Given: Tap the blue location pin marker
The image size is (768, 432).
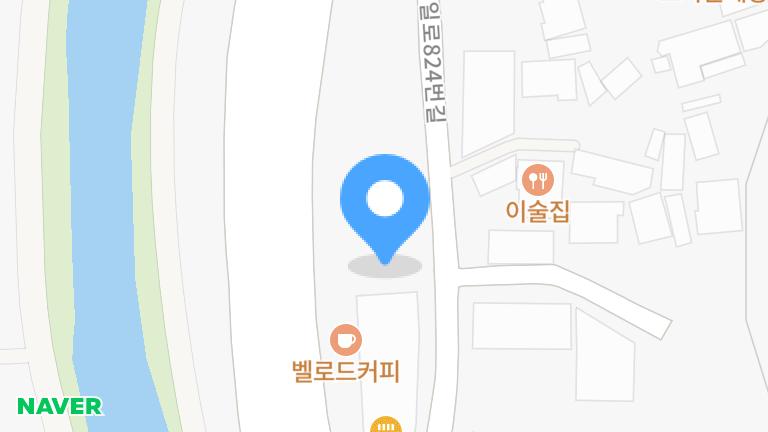Looking at the screenshot, I should tap(385, 203).
